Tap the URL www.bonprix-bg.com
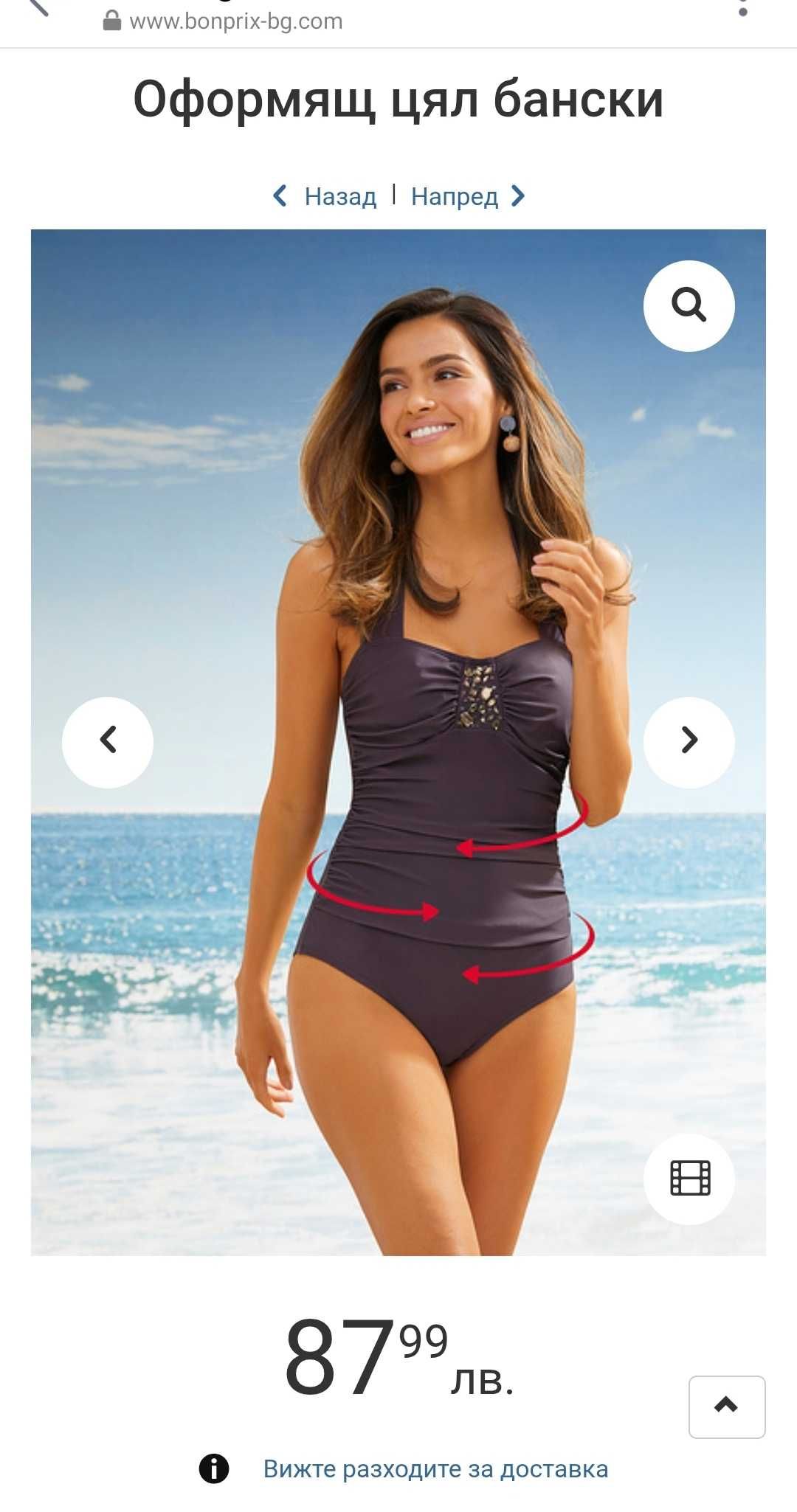Image resolution: width=797 pixels, height=1512 pixels. point(235,21)
